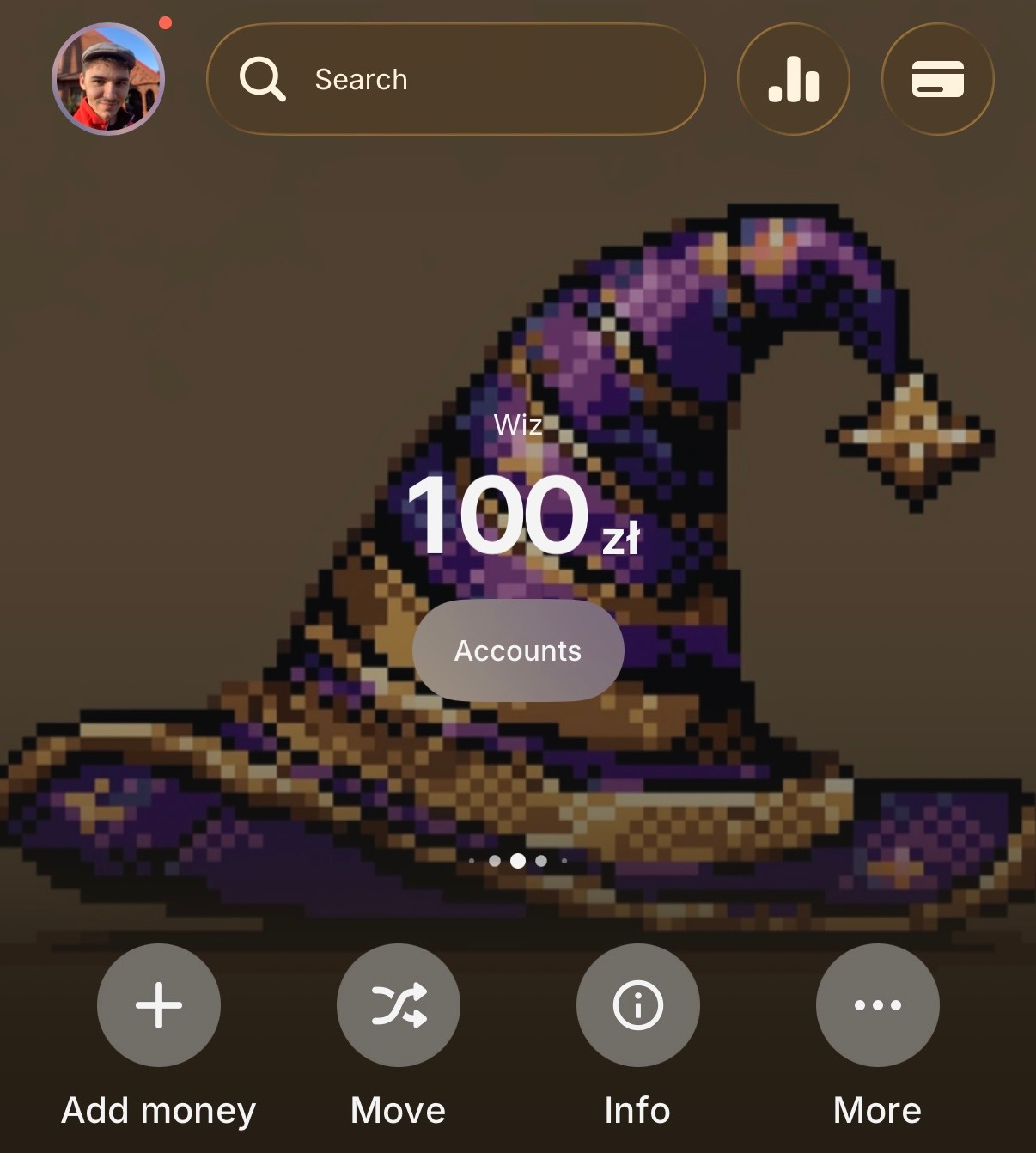The width and height of the screenshot is (1036, 1153).
Task: Tap the Search field
Action: coord(455,79)
